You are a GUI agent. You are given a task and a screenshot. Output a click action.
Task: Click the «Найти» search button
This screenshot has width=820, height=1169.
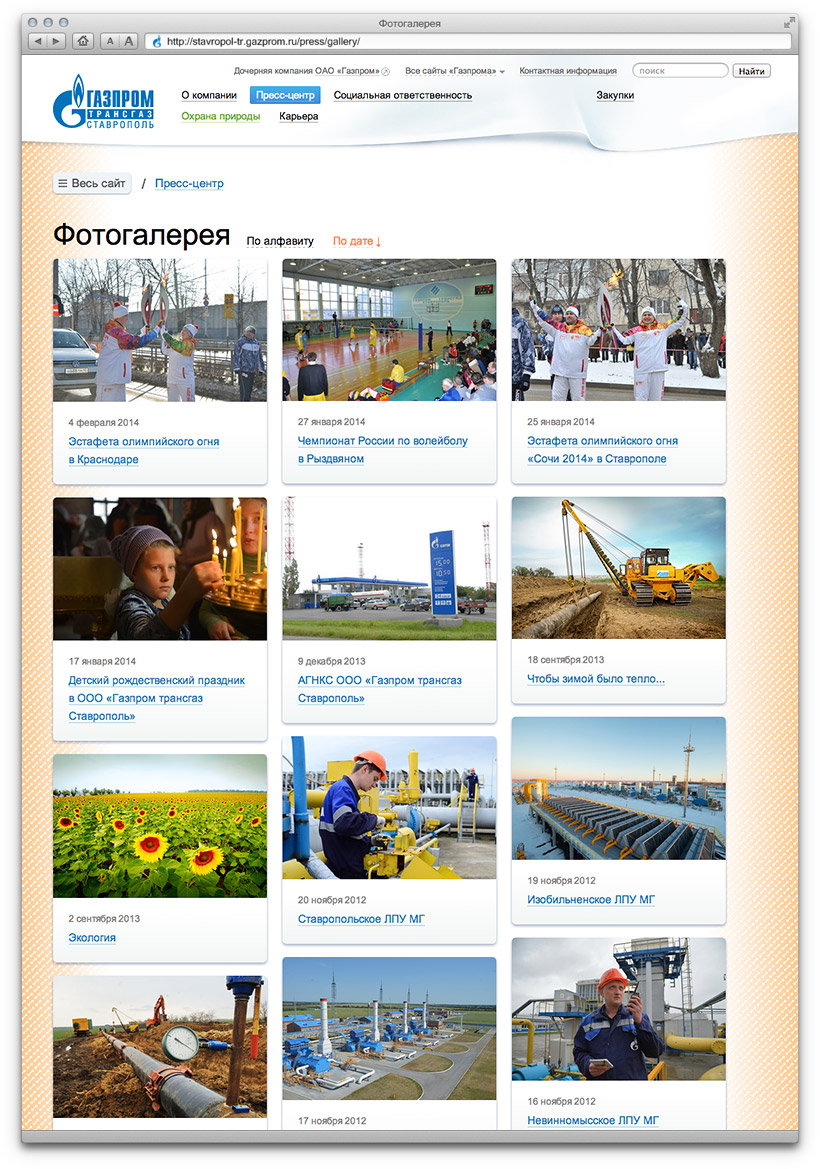click(x=751, y=71)
